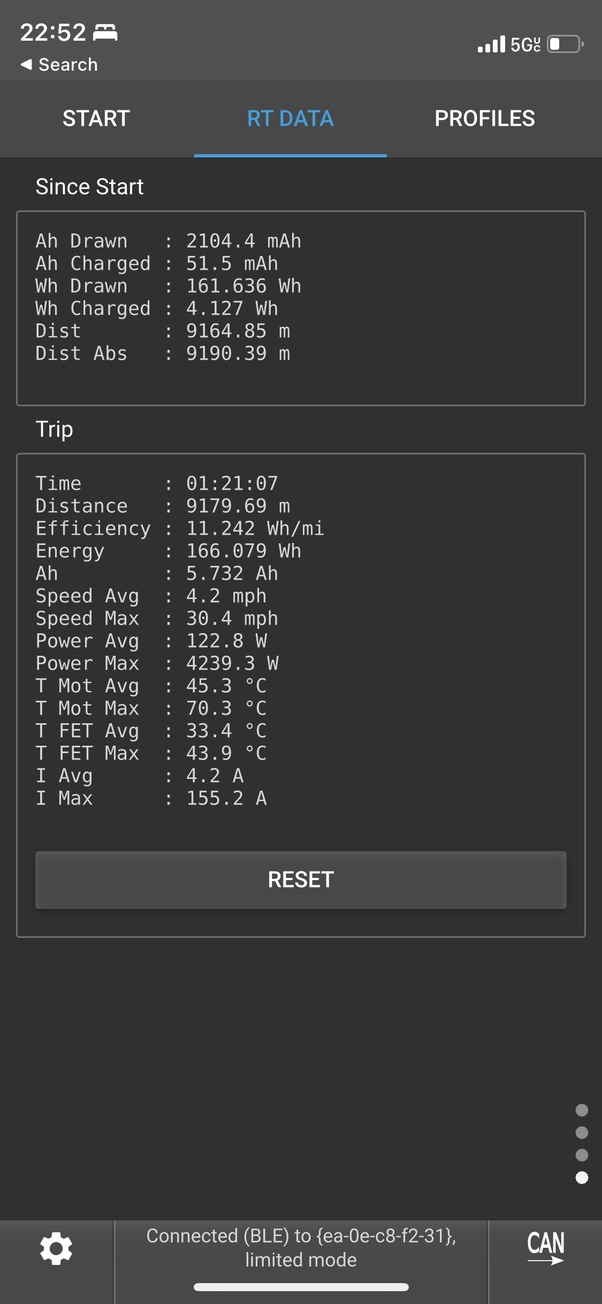Open the PROFILES tab
602x1304 pixels.
(485, 118)
